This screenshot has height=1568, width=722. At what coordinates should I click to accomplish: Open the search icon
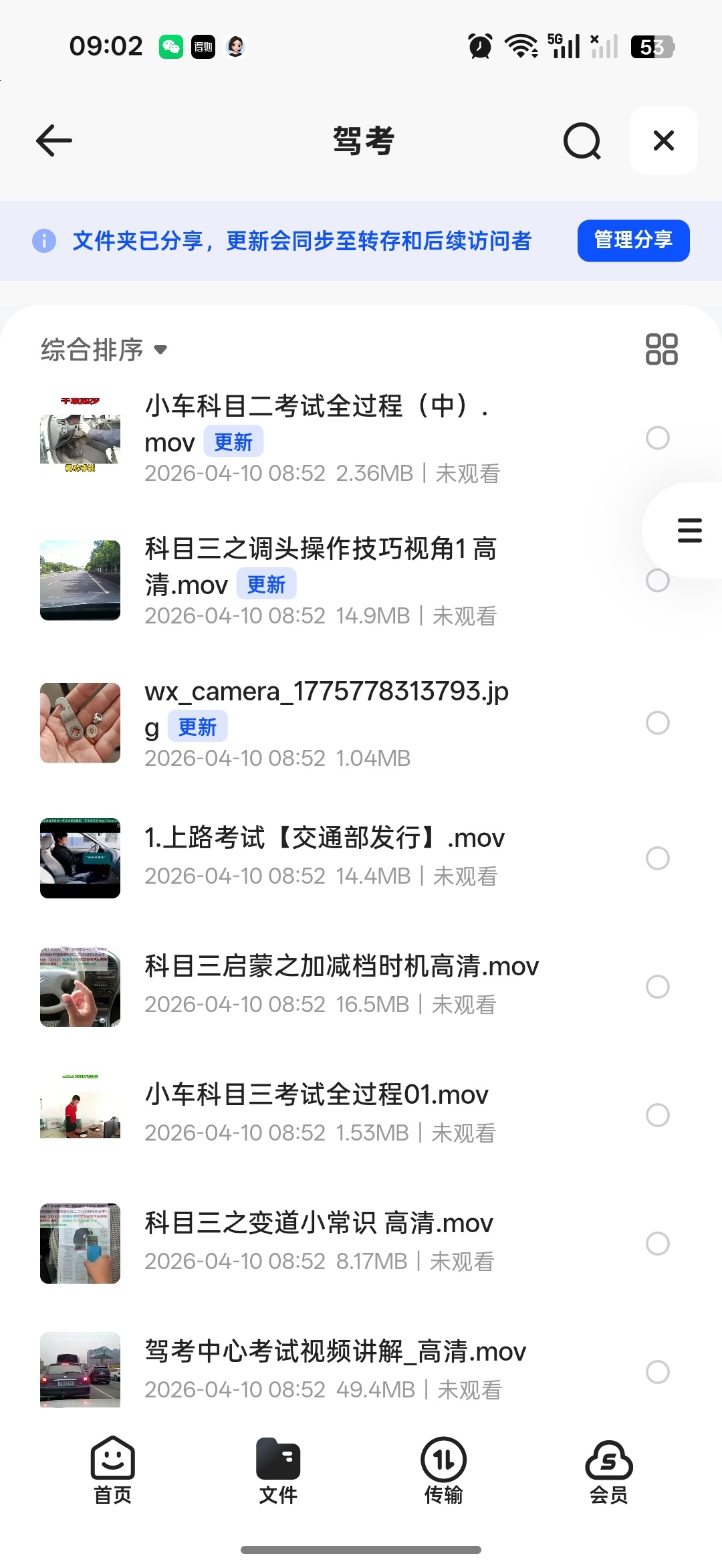click(580, 140)
